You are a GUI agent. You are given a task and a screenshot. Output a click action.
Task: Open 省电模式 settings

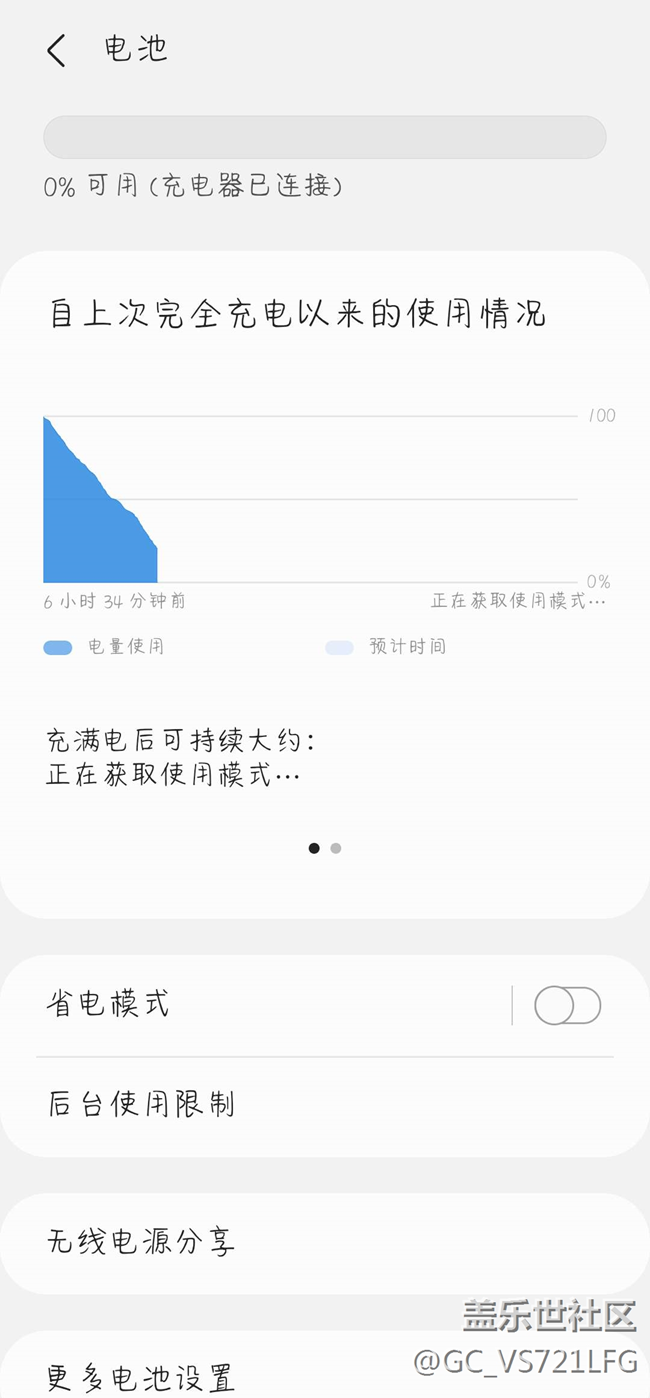200,1004
